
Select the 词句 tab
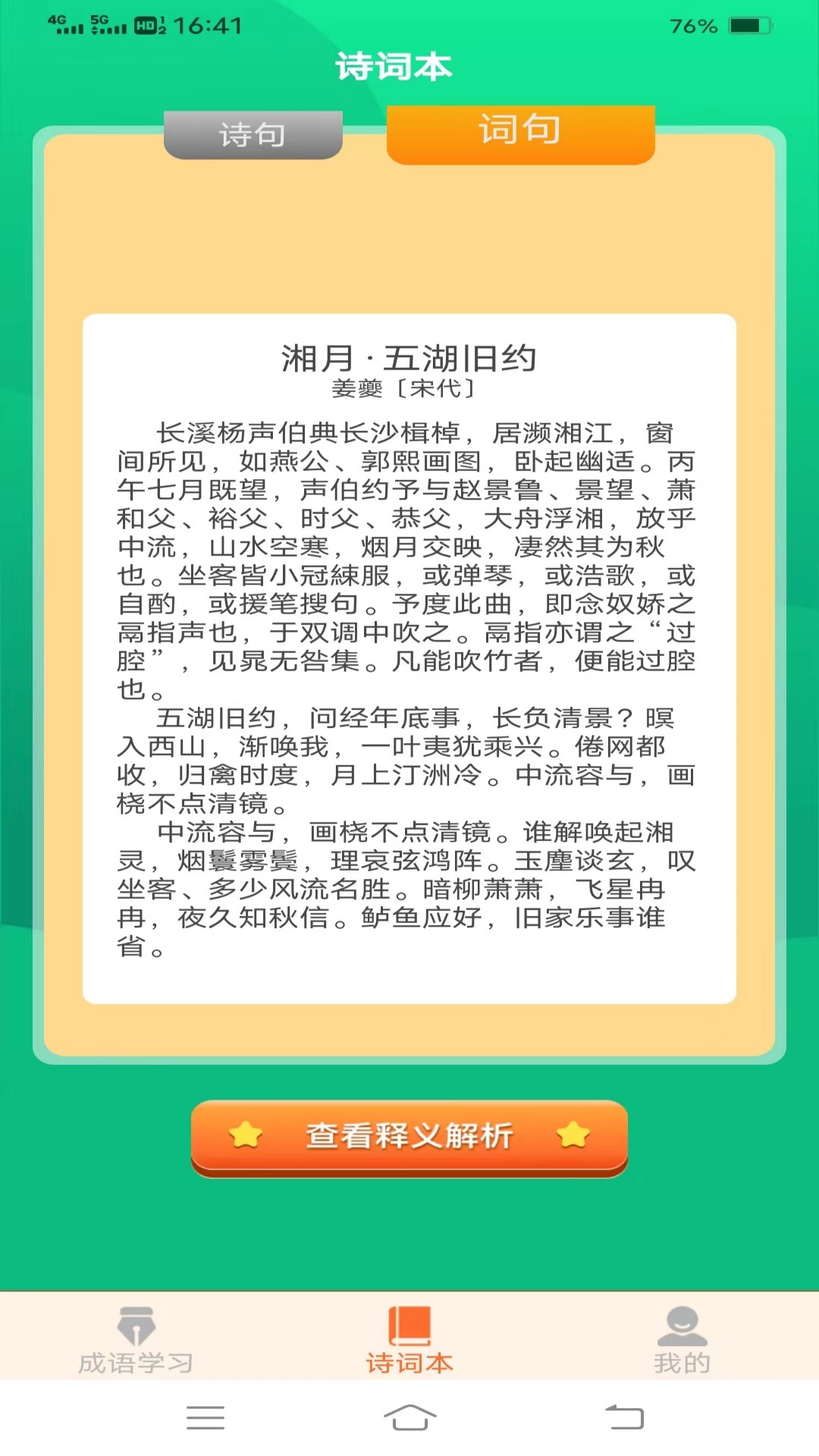tap(520, 133)
